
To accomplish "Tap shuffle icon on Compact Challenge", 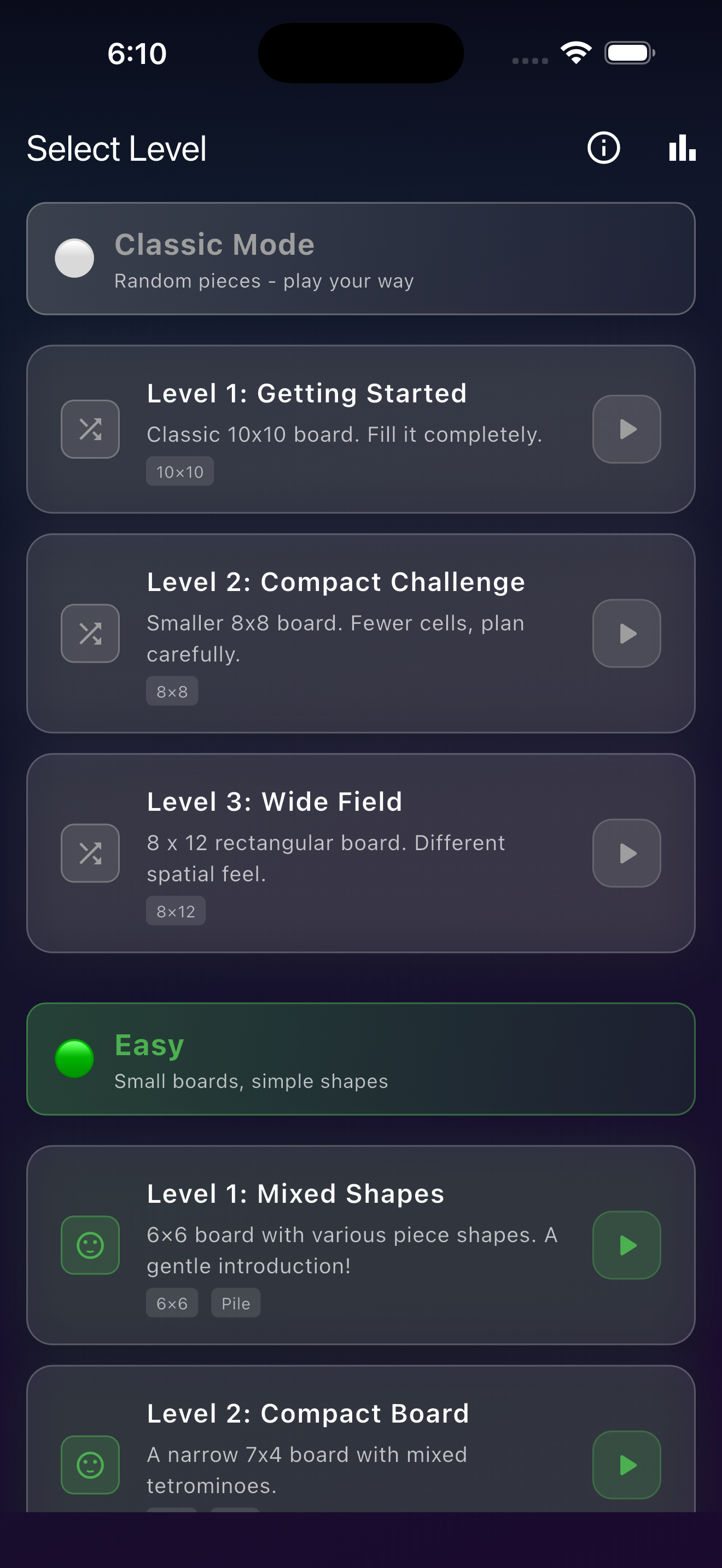I will (x=90, y=634).
